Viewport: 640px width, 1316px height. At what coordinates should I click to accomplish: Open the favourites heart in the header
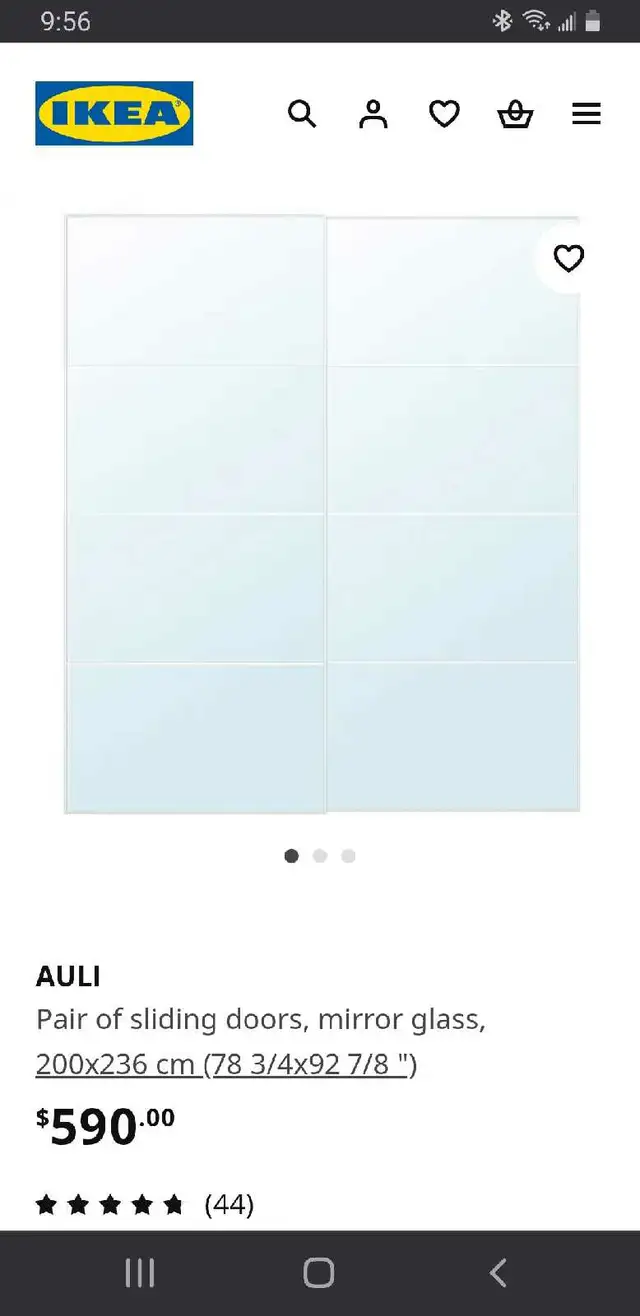[444, 114]
